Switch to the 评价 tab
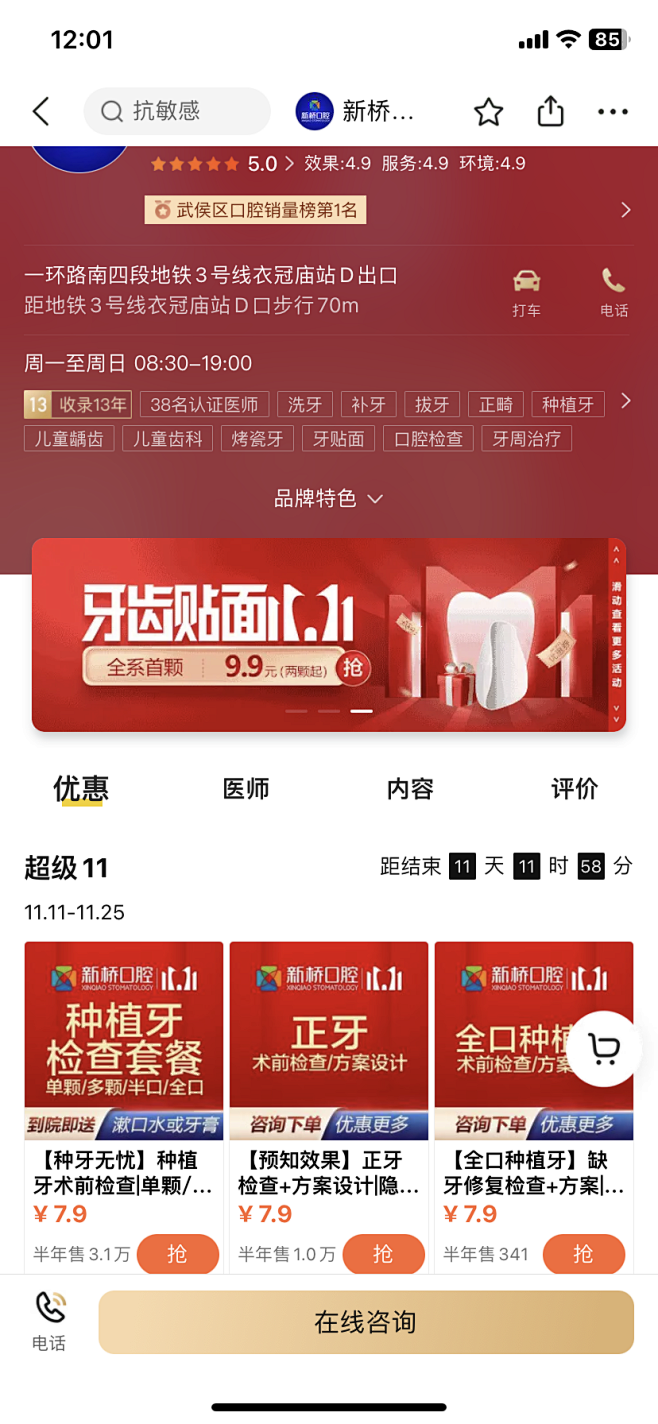The height and width of the screenshot is (1424, 658). pyautogui.click(x=574, y=789)
